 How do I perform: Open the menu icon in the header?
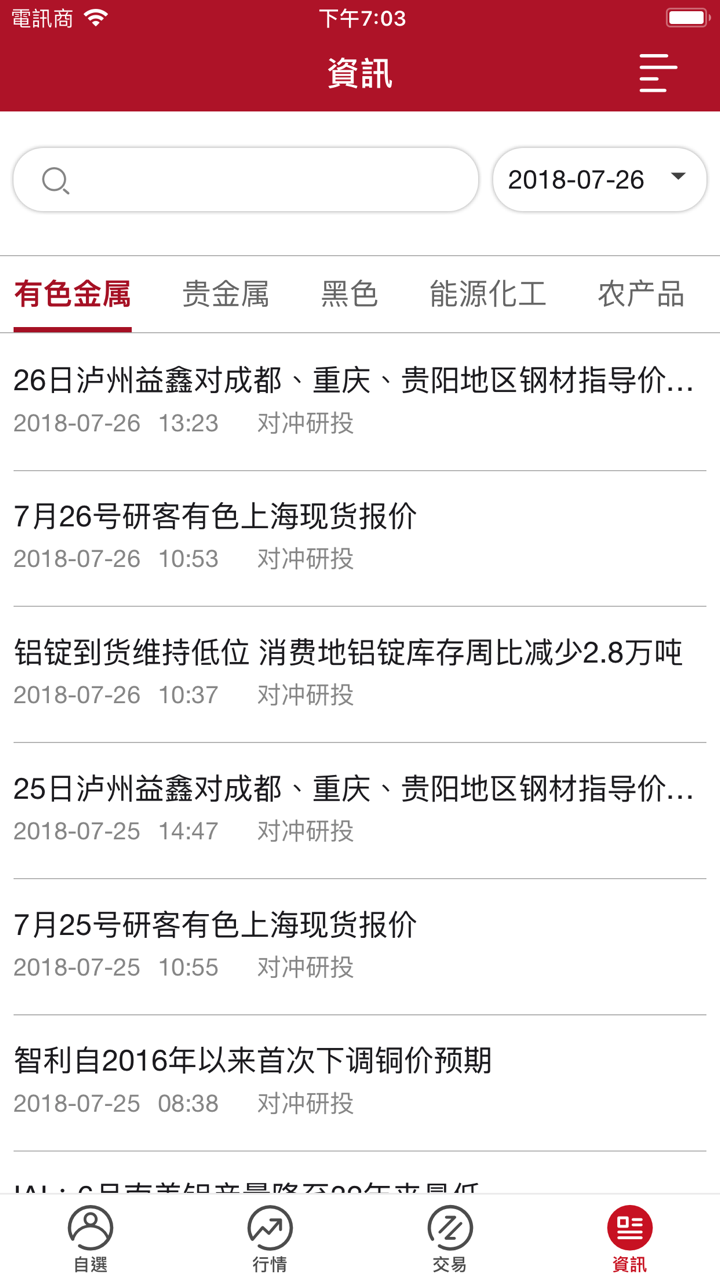tap(658, 73)
